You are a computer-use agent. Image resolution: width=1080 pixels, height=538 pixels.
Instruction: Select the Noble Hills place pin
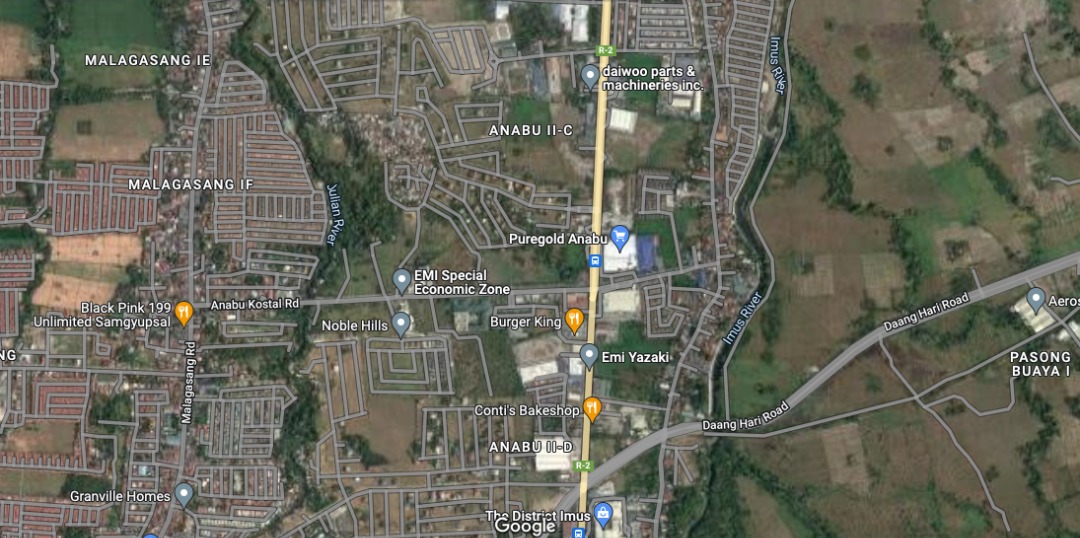point(401,324)
